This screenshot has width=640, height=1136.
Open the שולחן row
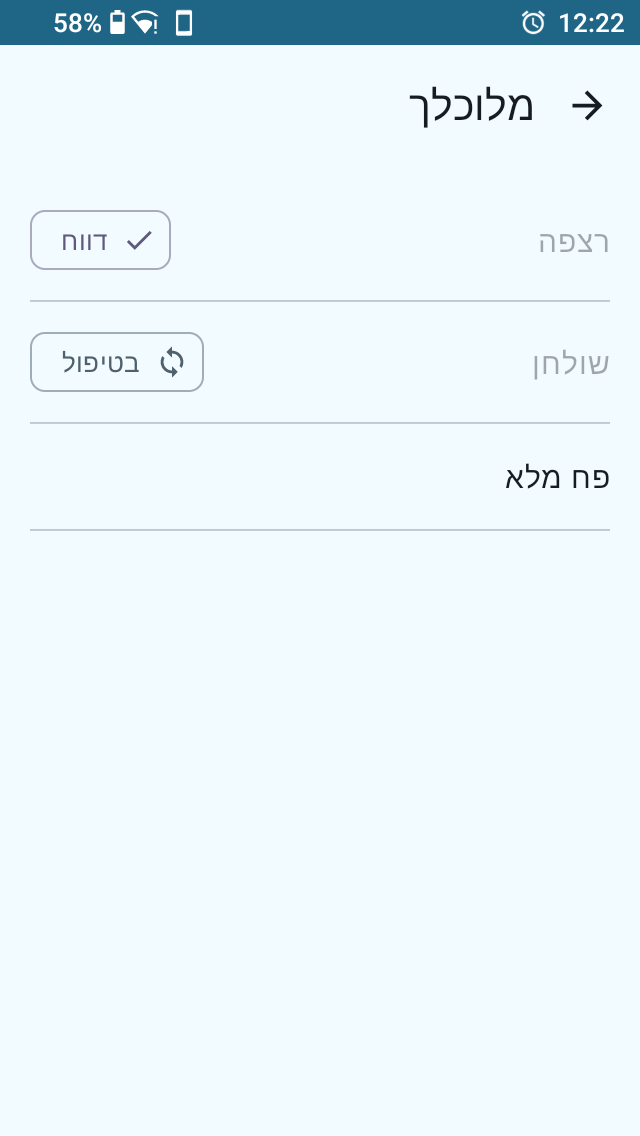[x=320, y=362]
